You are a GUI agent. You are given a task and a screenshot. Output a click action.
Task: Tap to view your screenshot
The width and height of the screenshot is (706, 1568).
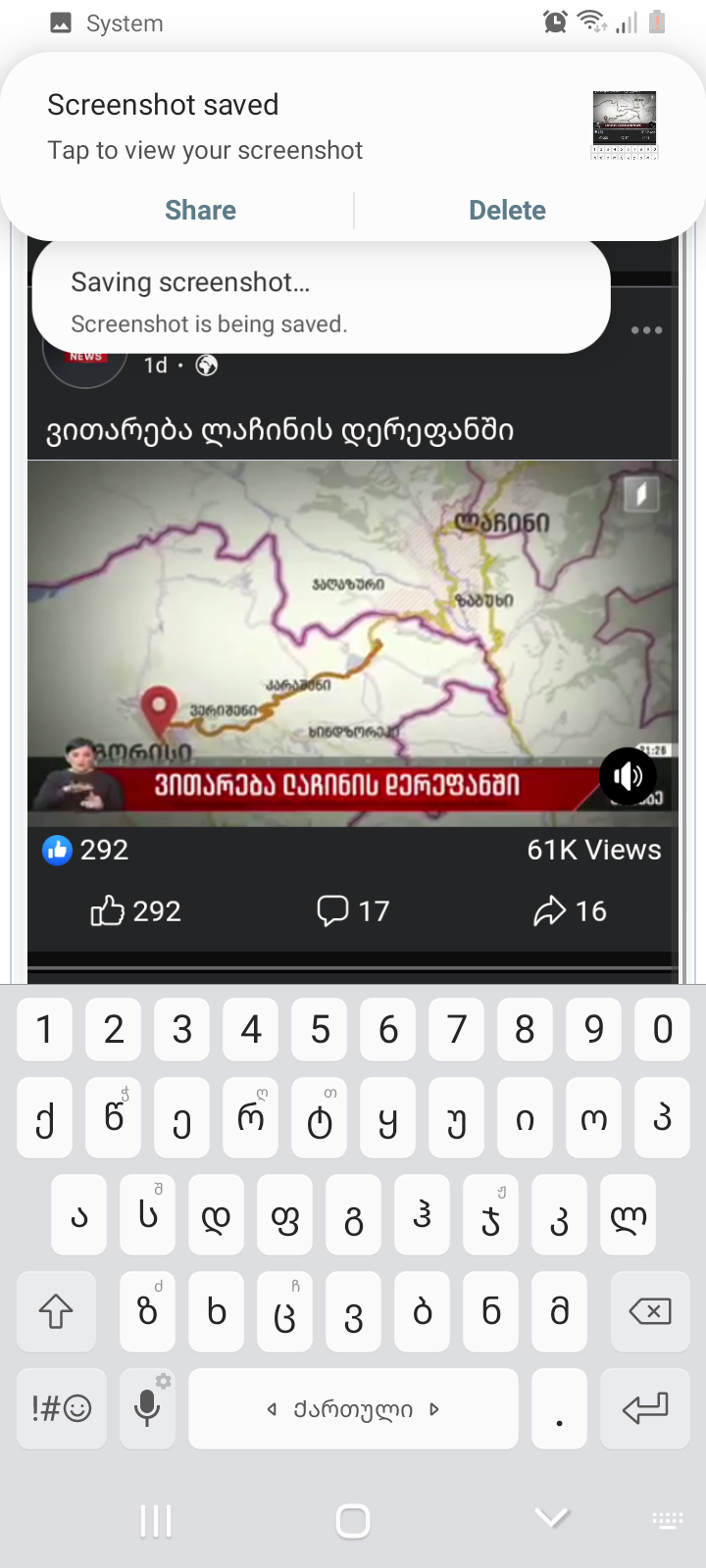[205, 150]
